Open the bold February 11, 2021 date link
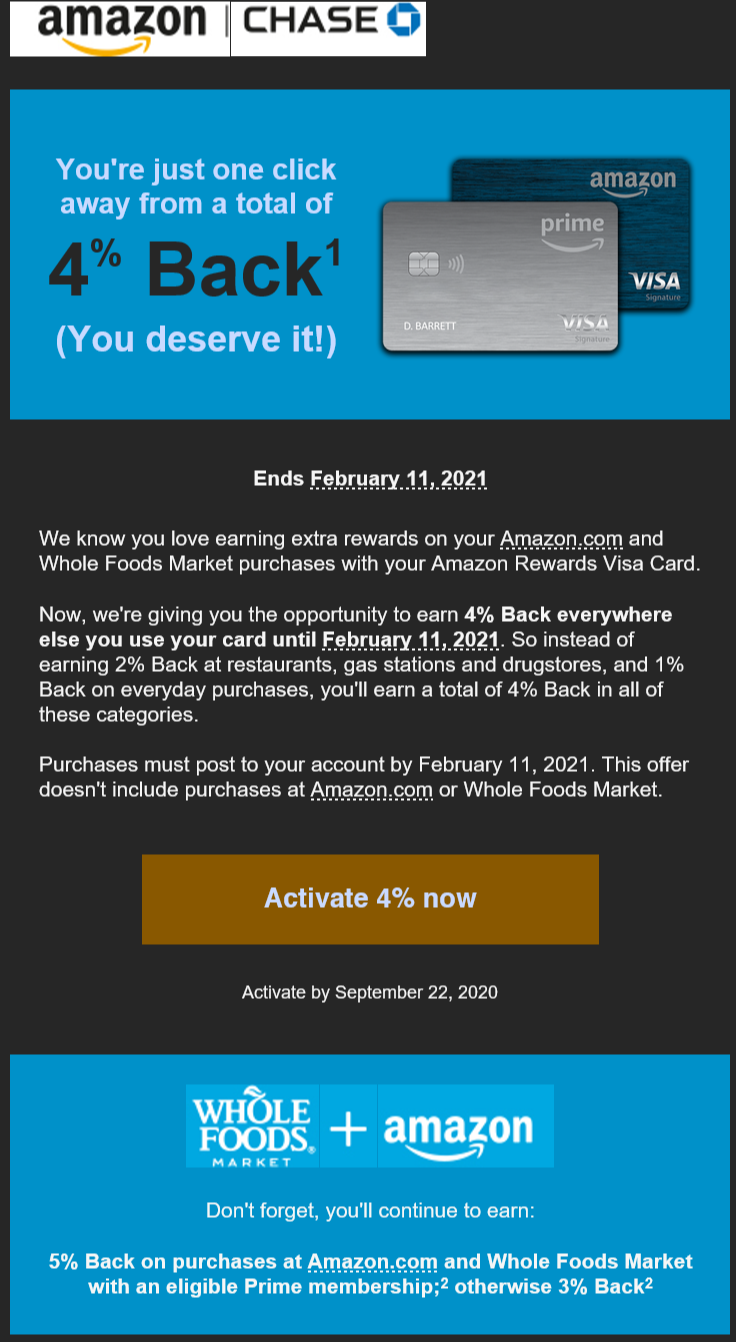This screenshot has height=1342, width=736. pos(411,639)
